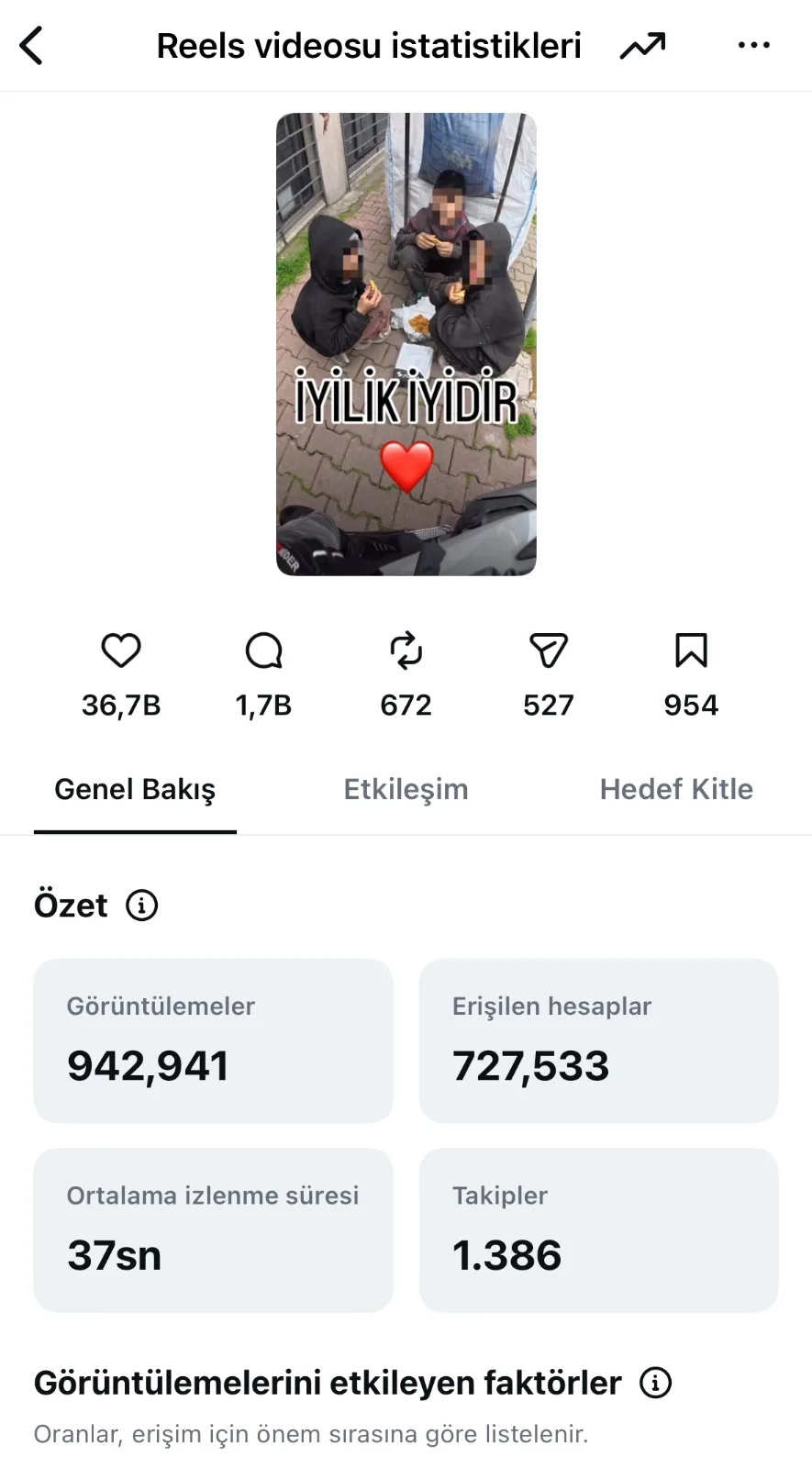Tap info icon next to Görüntülemelerini etkileyen faktörler
Viewport: 812px width, 1468px height.
655,1383
